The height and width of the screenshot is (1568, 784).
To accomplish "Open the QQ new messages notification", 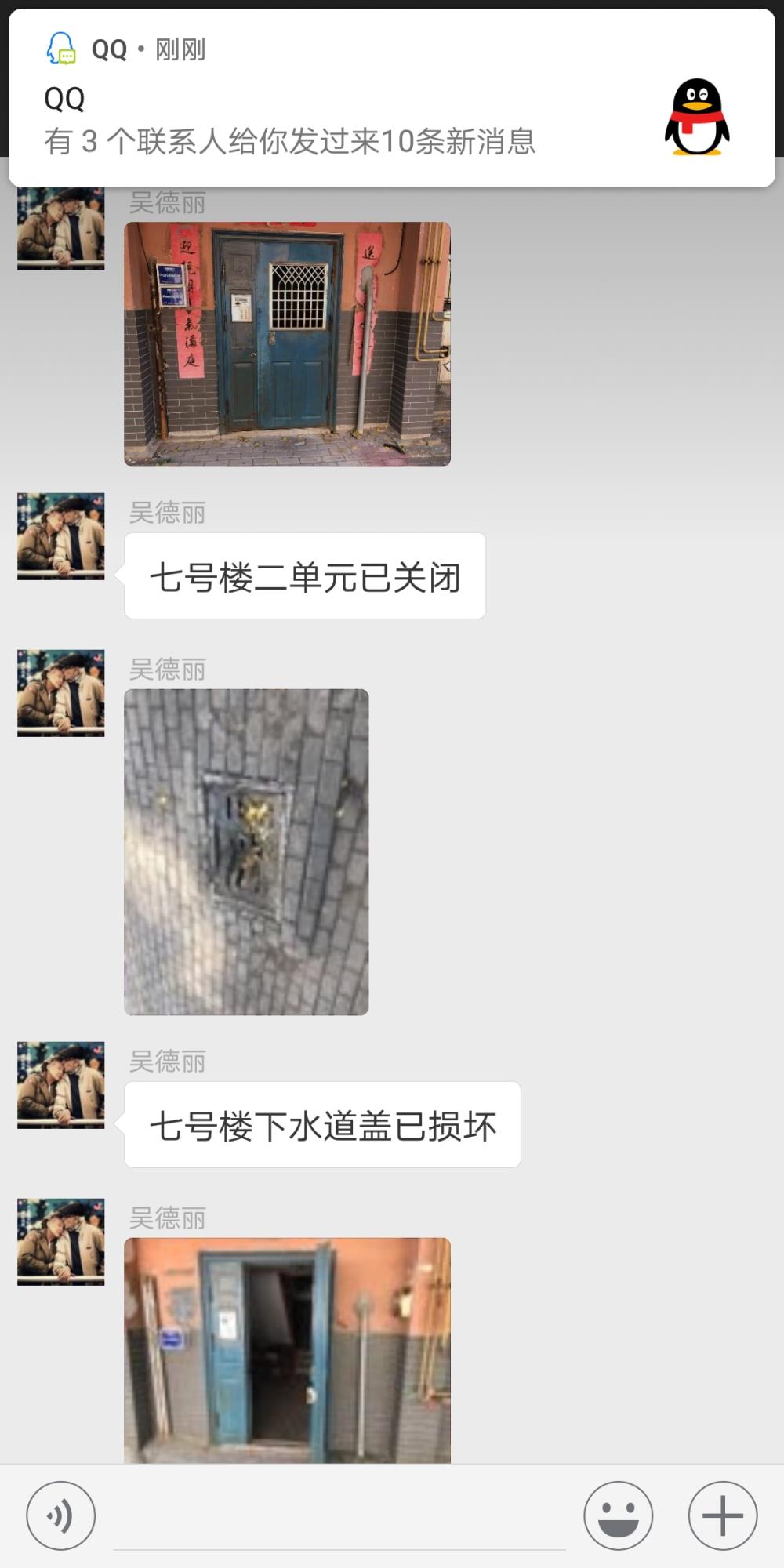I will 392,98.
